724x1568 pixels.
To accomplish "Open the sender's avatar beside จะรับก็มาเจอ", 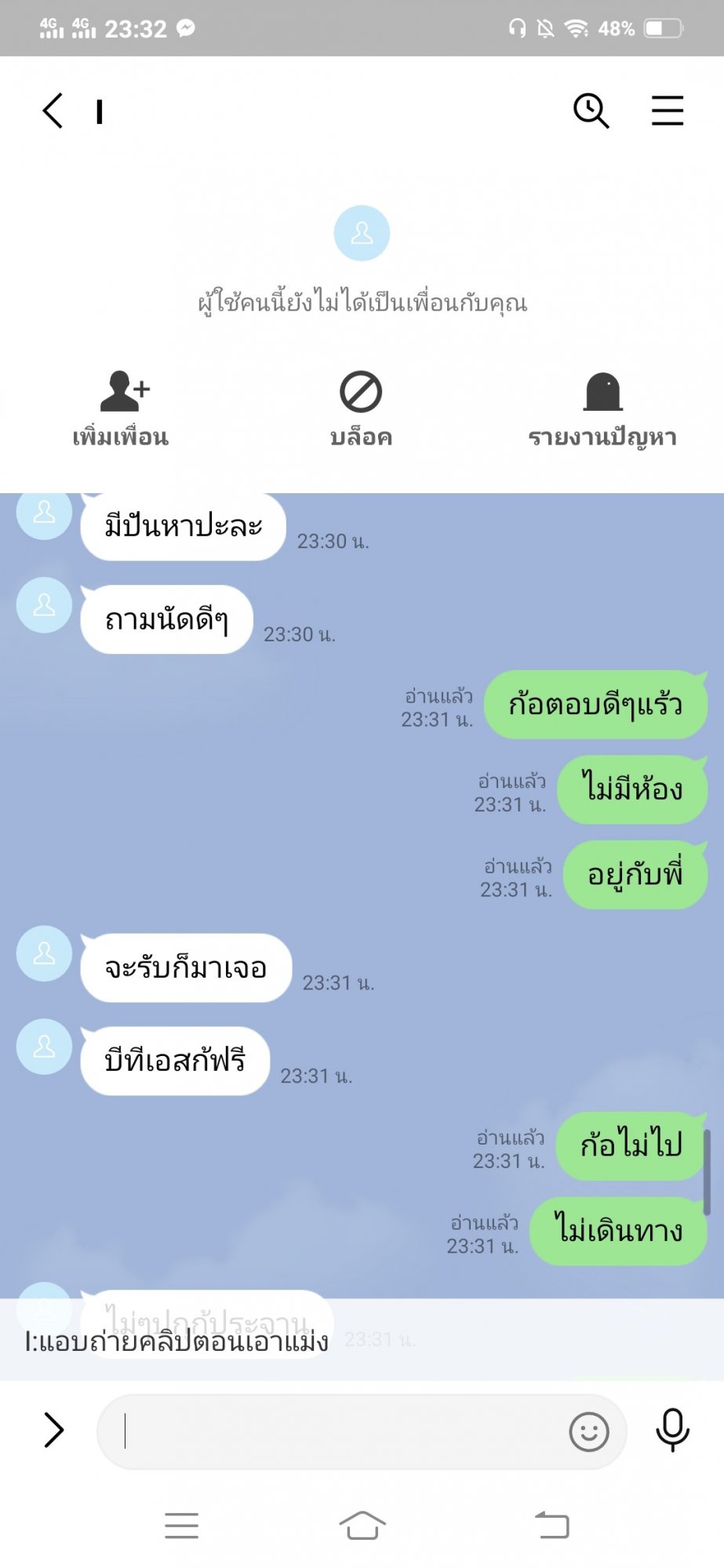I will (45, 953).
